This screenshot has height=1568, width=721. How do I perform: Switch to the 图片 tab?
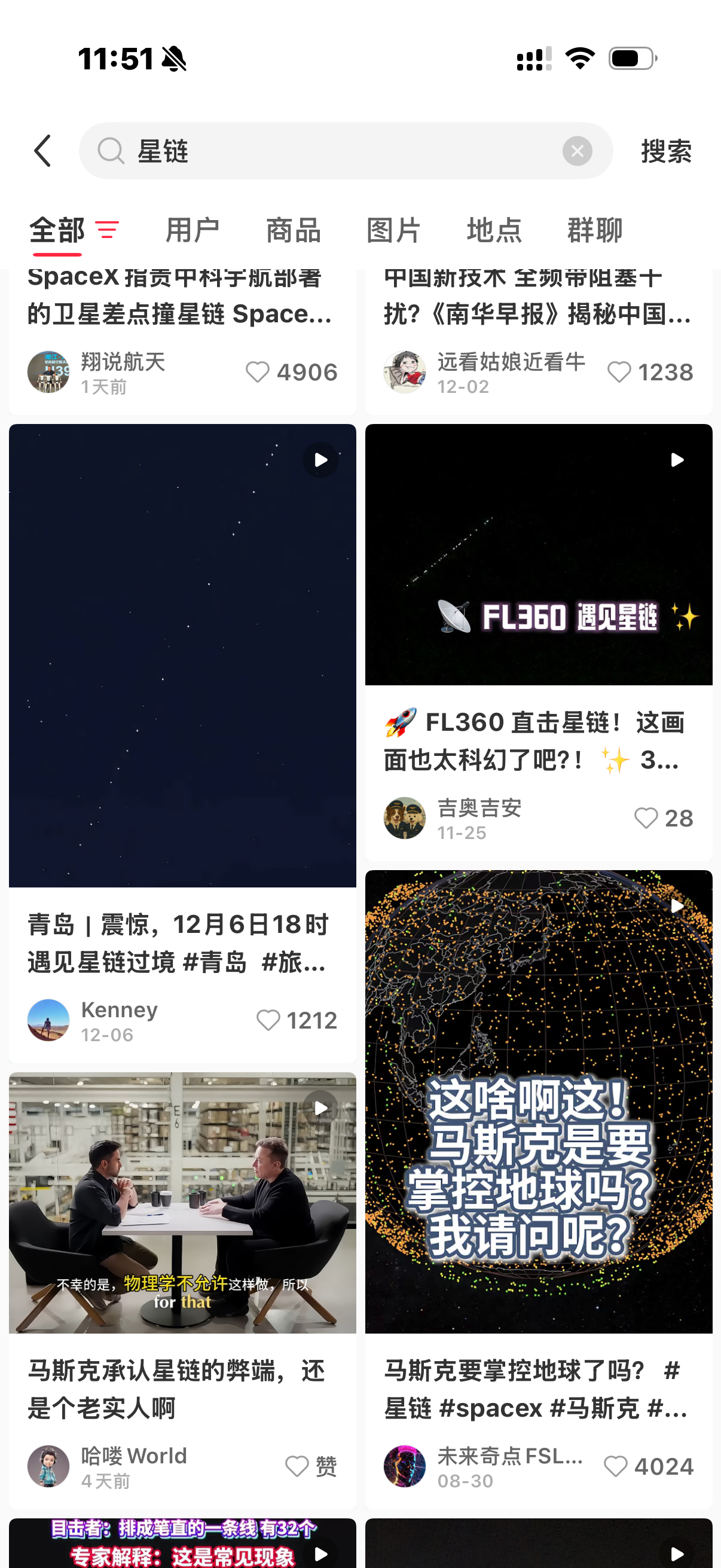pos(393,230)
